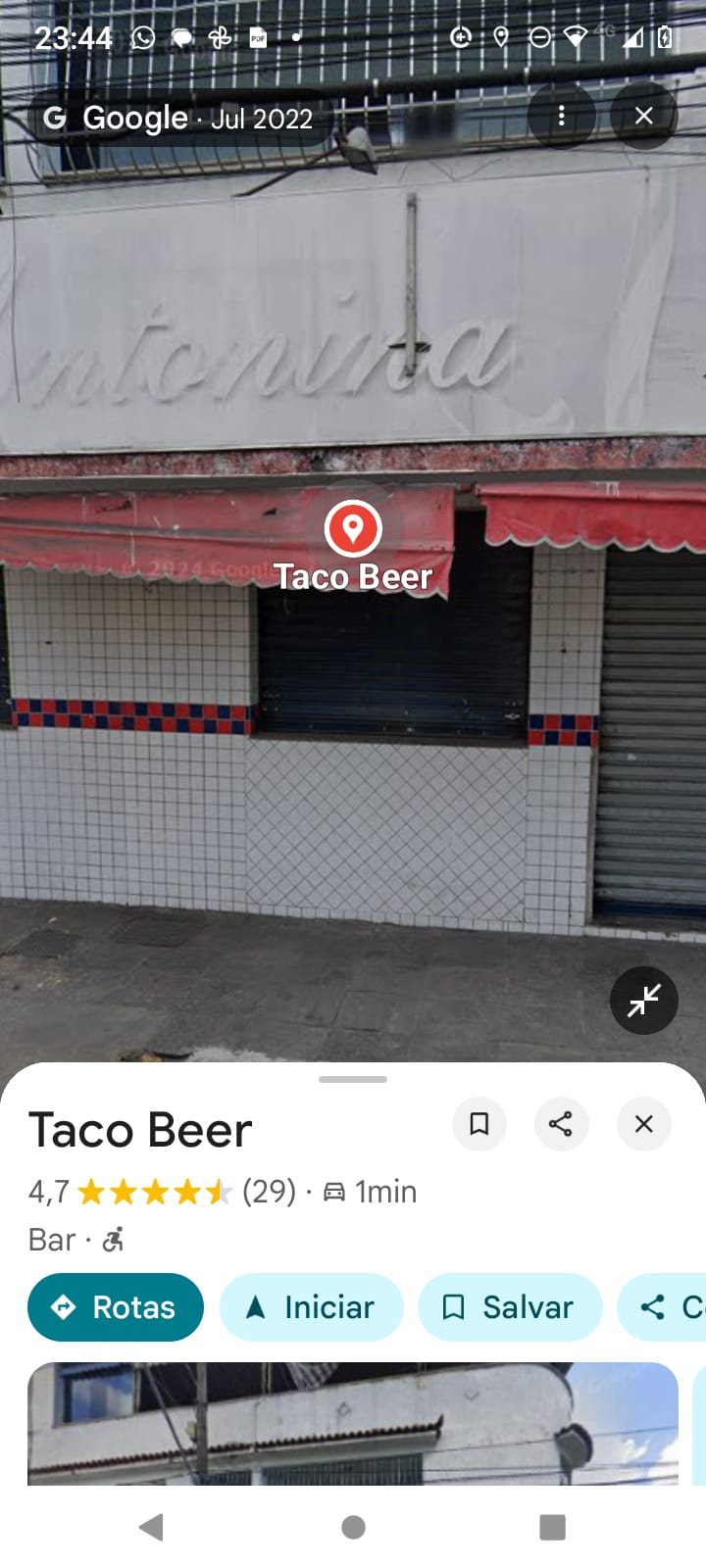Image resolution: width=706 pixels, height=1568 pixels.
Task: Tap the Taco Beer location pin
Action: [353, 528]
